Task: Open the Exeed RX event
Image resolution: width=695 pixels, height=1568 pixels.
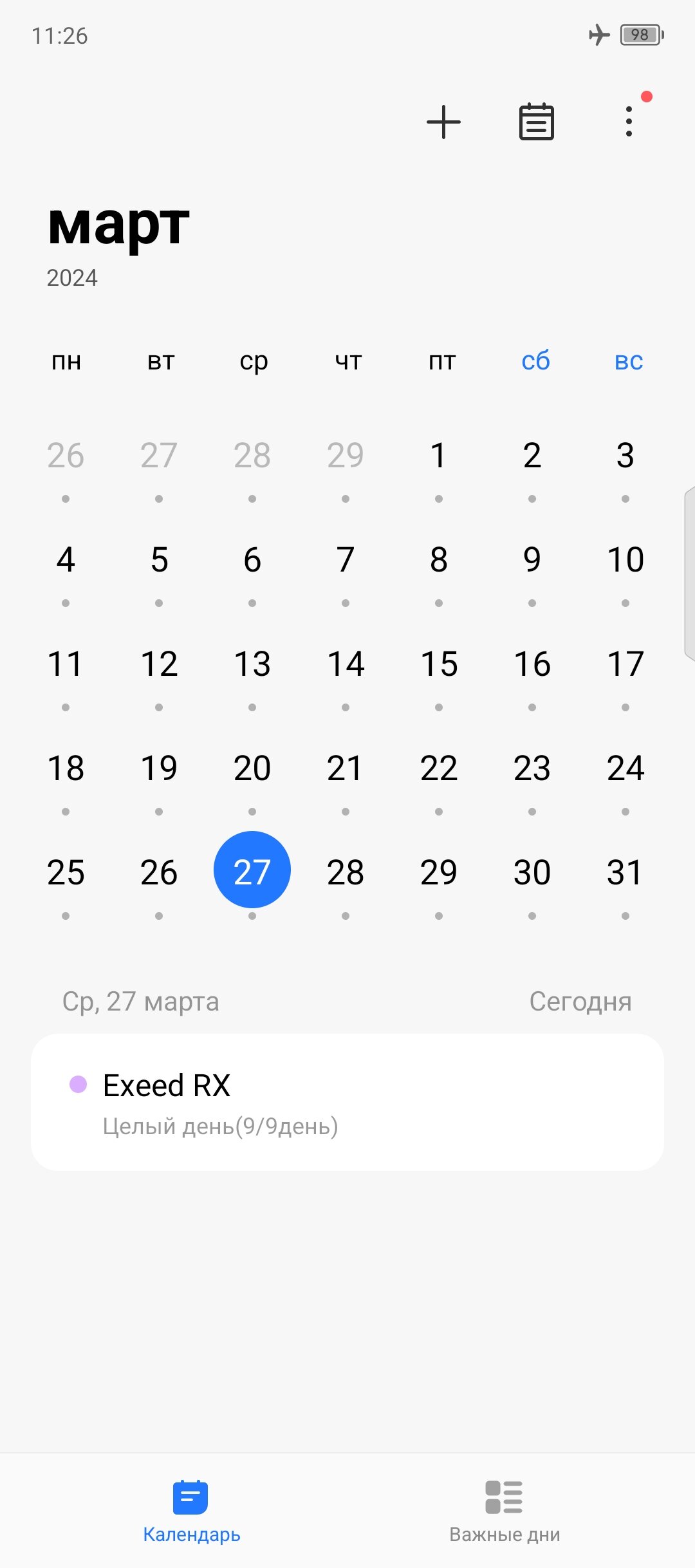Action: tap(347, 1102)
